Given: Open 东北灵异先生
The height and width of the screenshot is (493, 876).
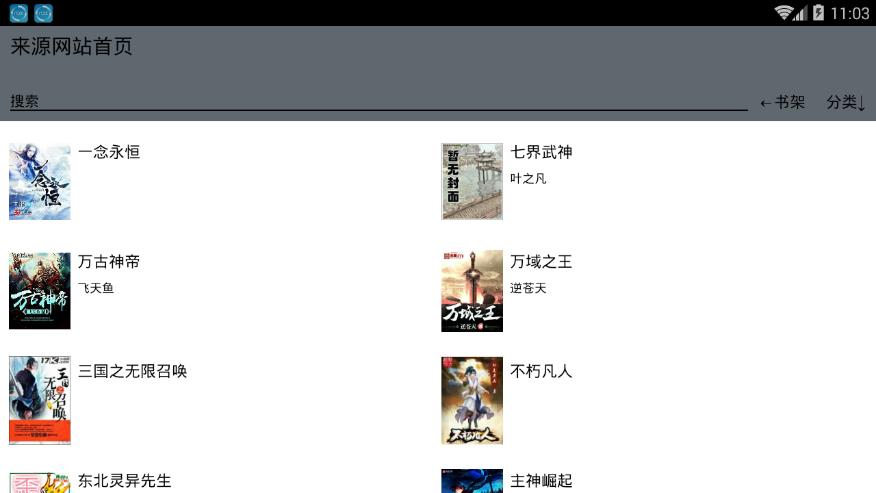Looking at the screenshot, I should (124, 480).
